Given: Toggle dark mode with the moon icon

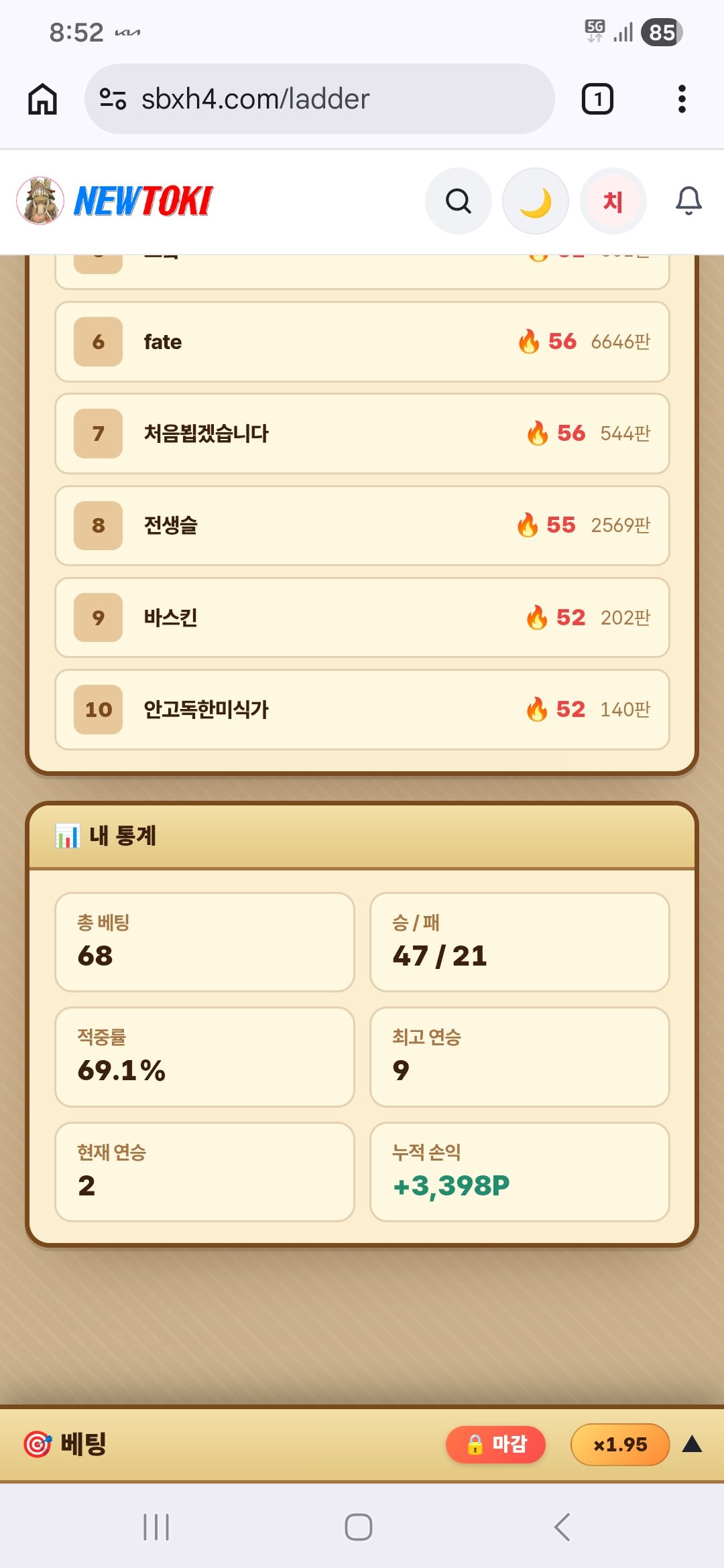Looking at the screenshot, I should pyautogui.click(x=536, y=201).
